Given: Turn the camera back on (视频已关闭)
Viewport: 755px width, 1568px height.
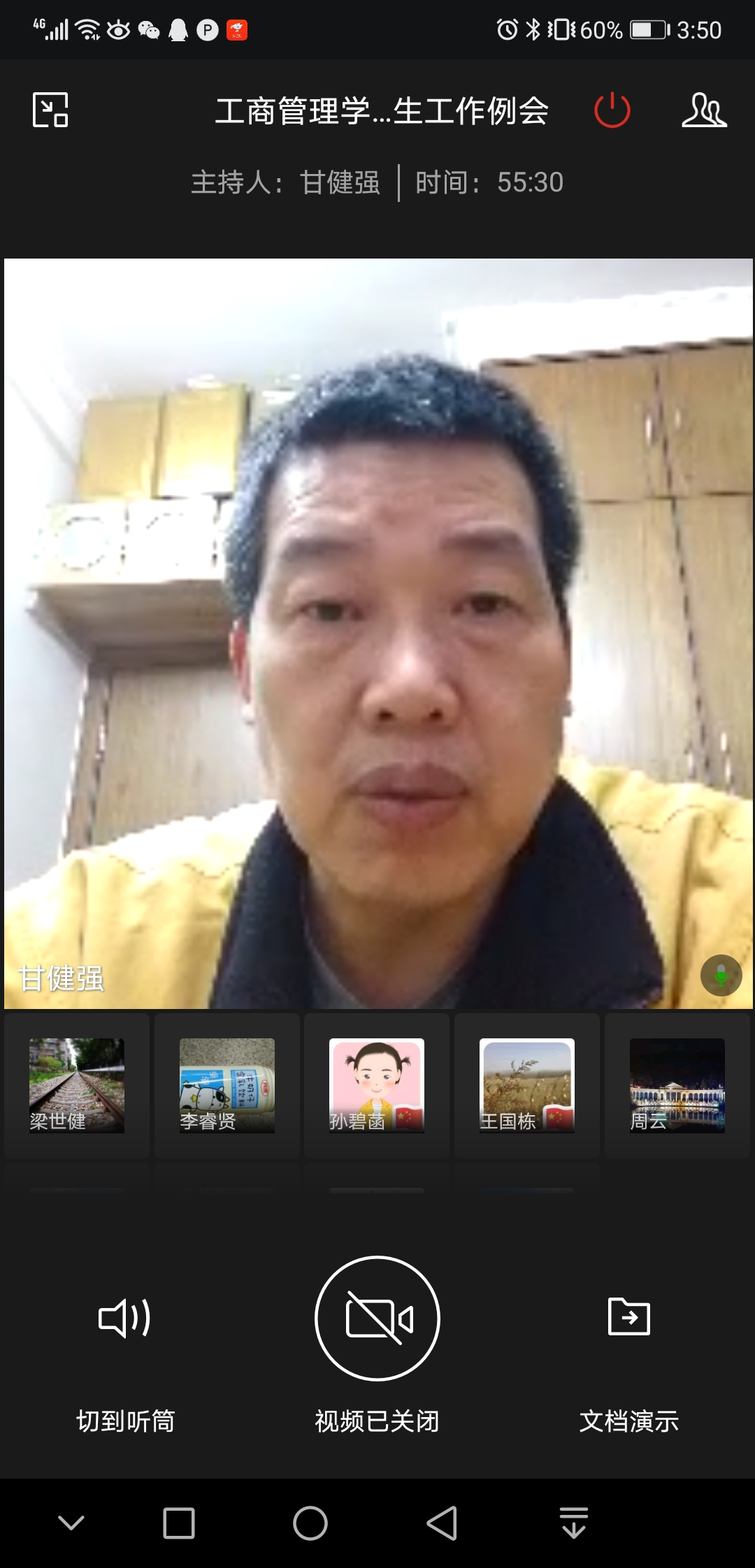Looking at the screenshot, I should click(x=377, y=1319).
